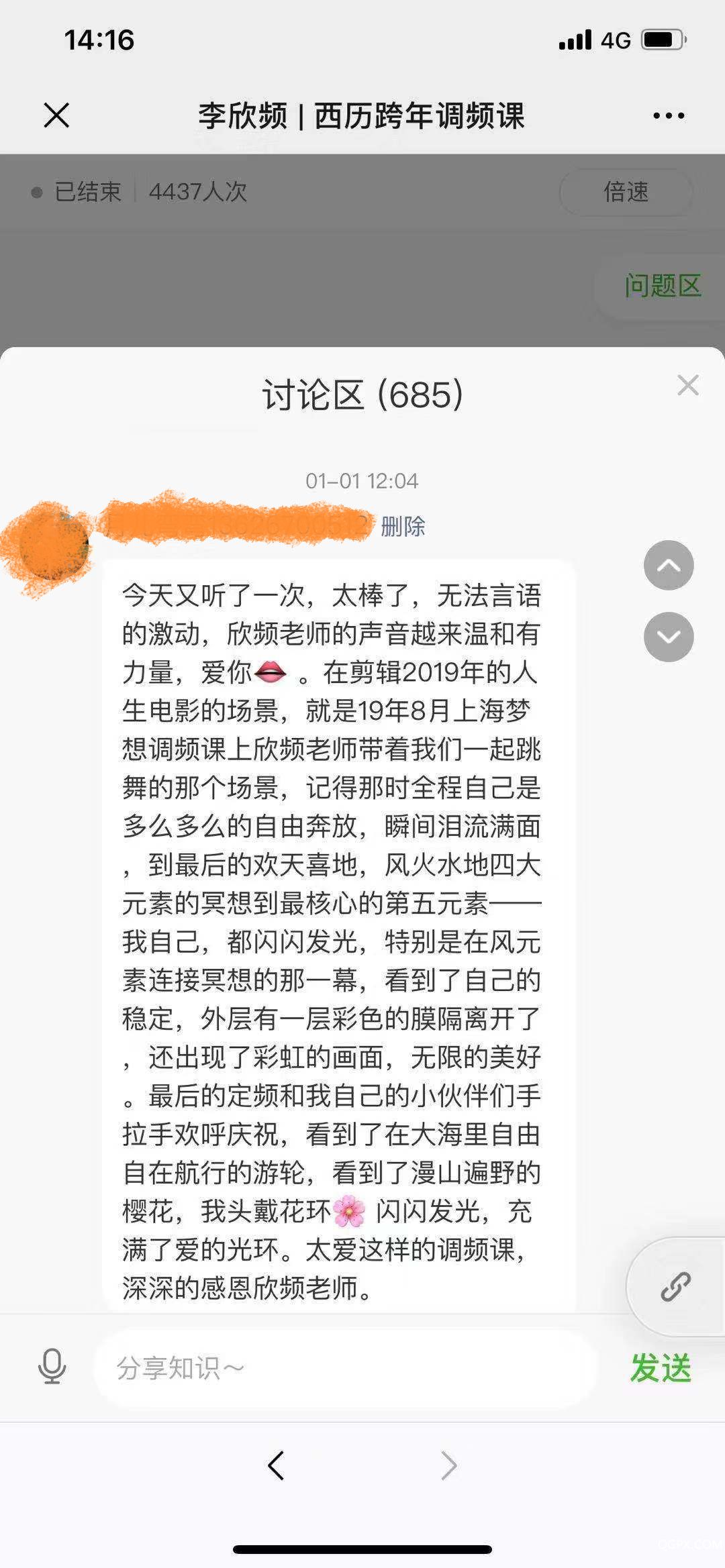Open the three-dot overflow menu

[669, 115]
